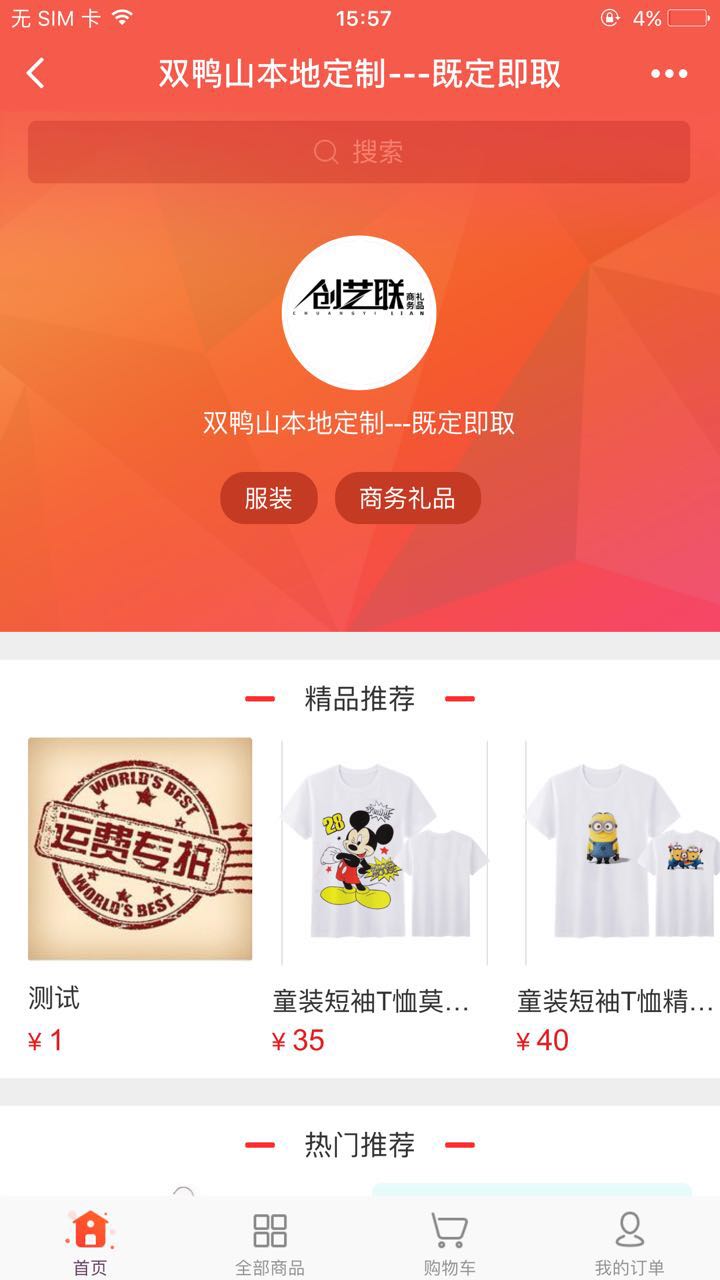Open the 购物车 shopping cart tab
Image resolution: width=720 pixels, height=1280 pixels.
450,1242
